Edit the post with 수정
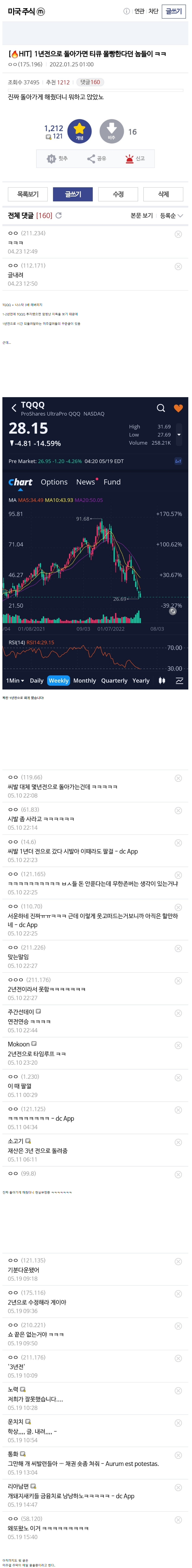The width and height of the screenshot is (192, 1568). pos(118,194)
